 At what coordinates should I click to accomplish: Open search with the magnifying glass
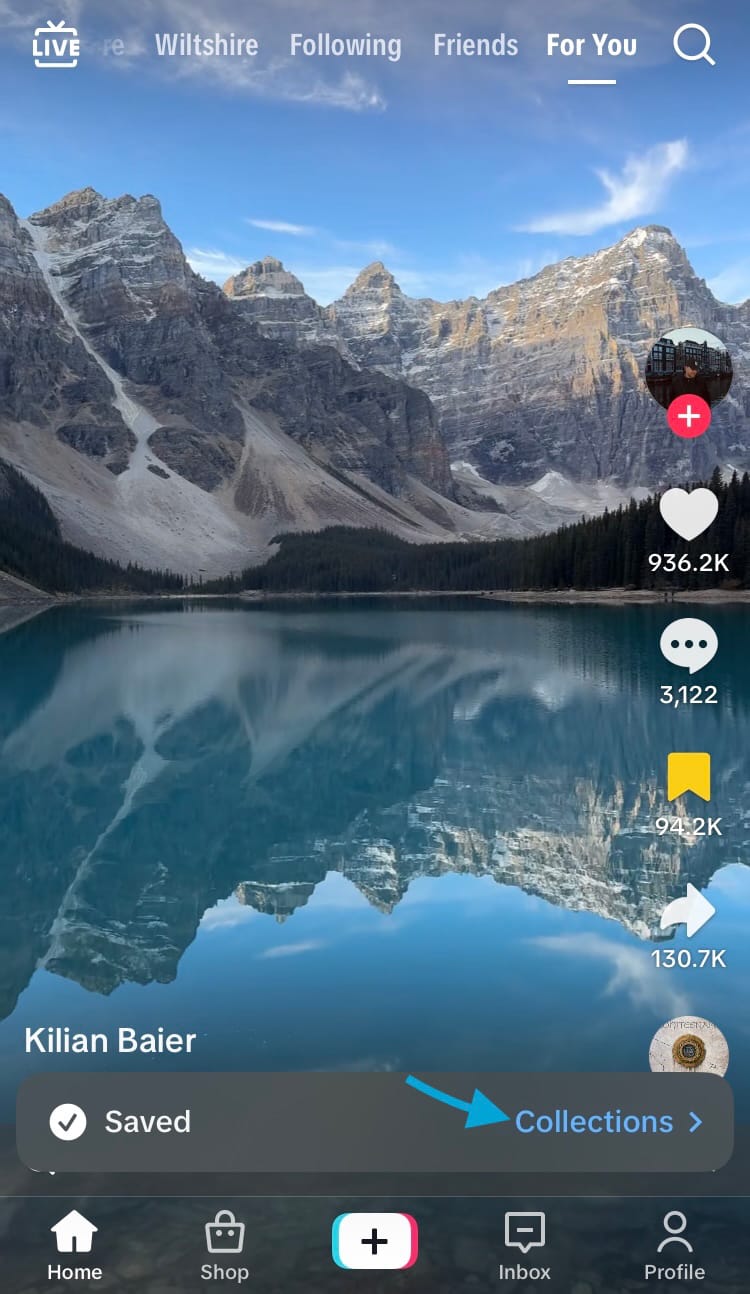693,45
